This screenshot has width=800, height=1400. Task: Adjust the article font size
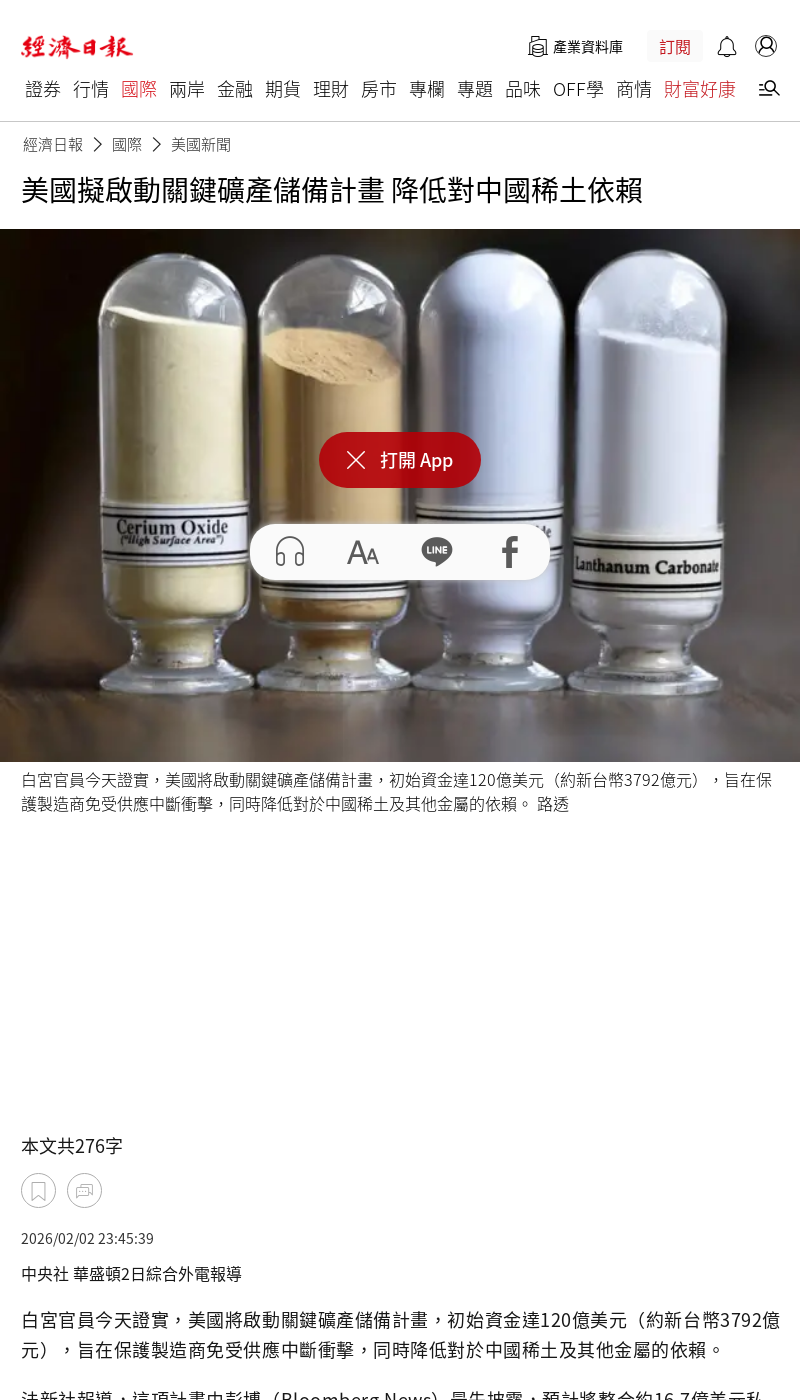click(x=363, y=551)
